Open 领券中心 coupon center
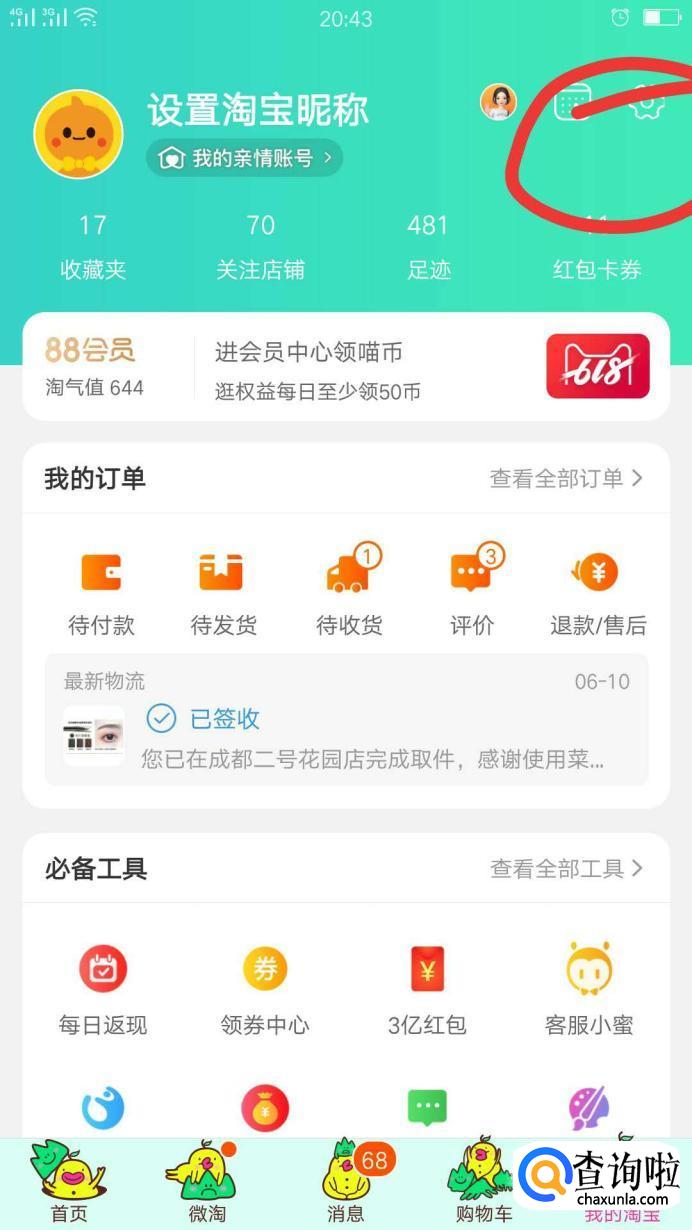 coord(265,990)
